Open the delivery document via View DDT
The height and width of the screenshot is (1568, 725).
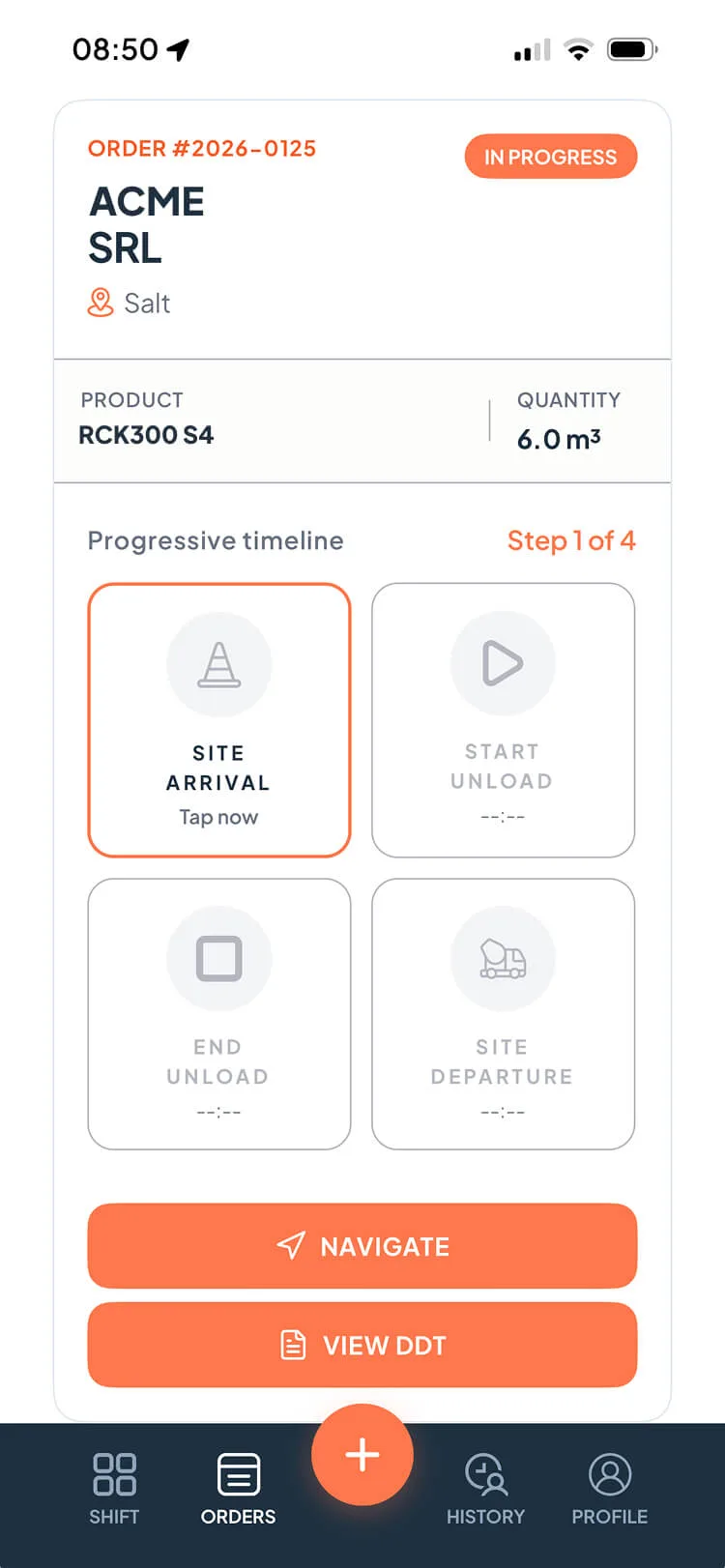click(362, 1345)
